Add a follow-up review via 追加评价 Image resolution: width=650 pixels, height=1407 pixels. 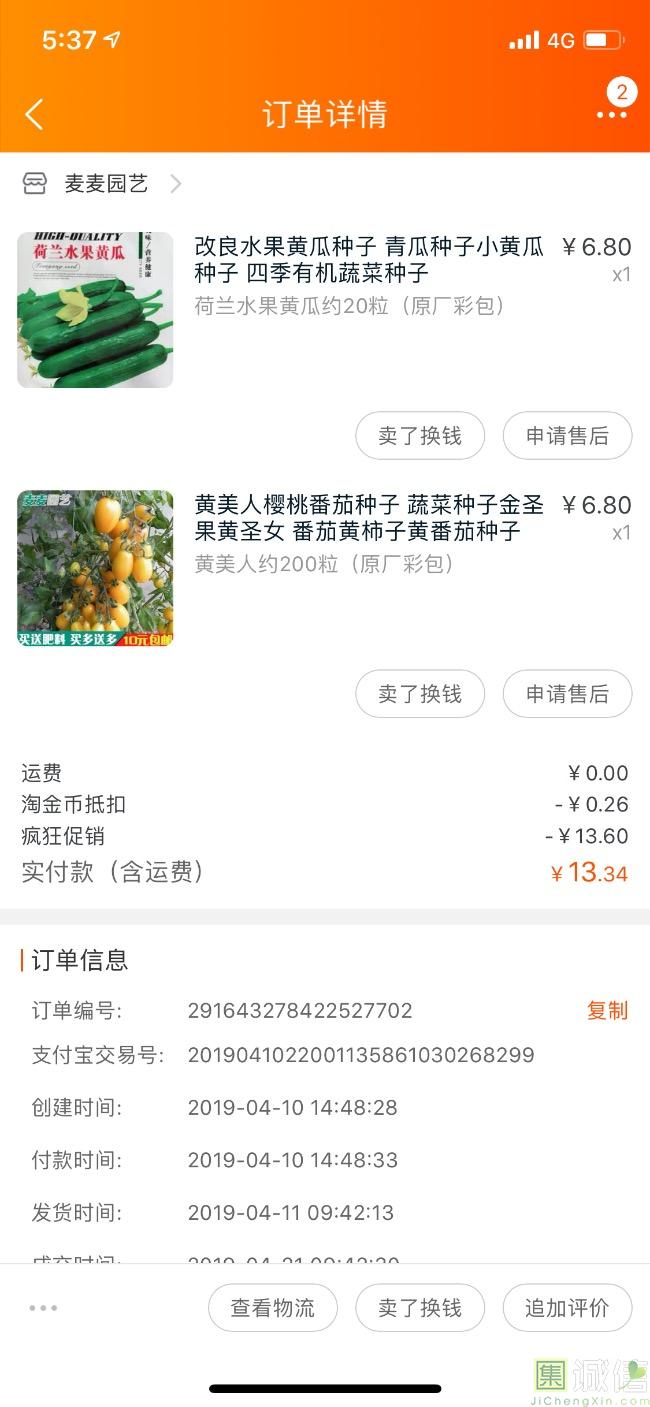(x=567, y=1308)
